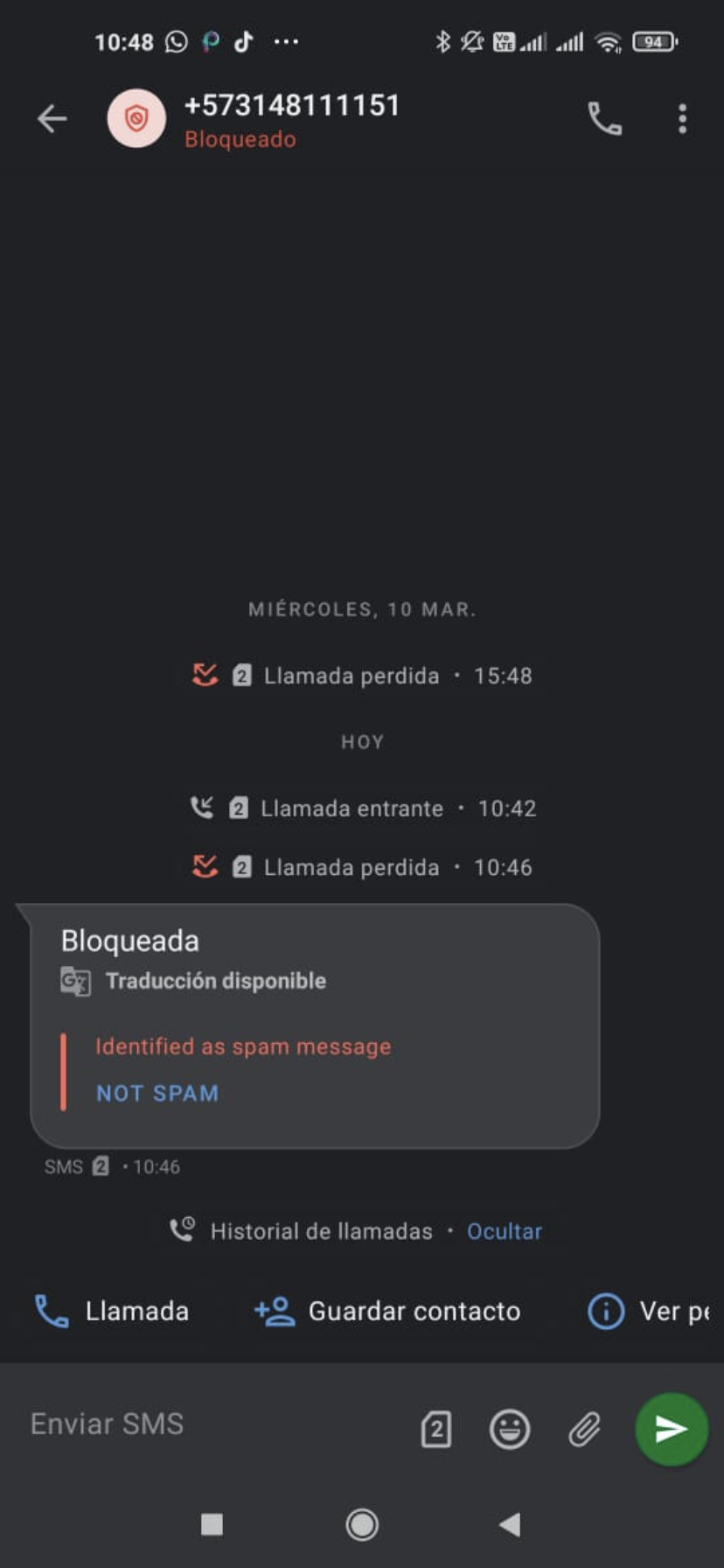Go back using the header arrow
Image resolution: width=724 pixels, height=1568 pixels.
(52, 119)
